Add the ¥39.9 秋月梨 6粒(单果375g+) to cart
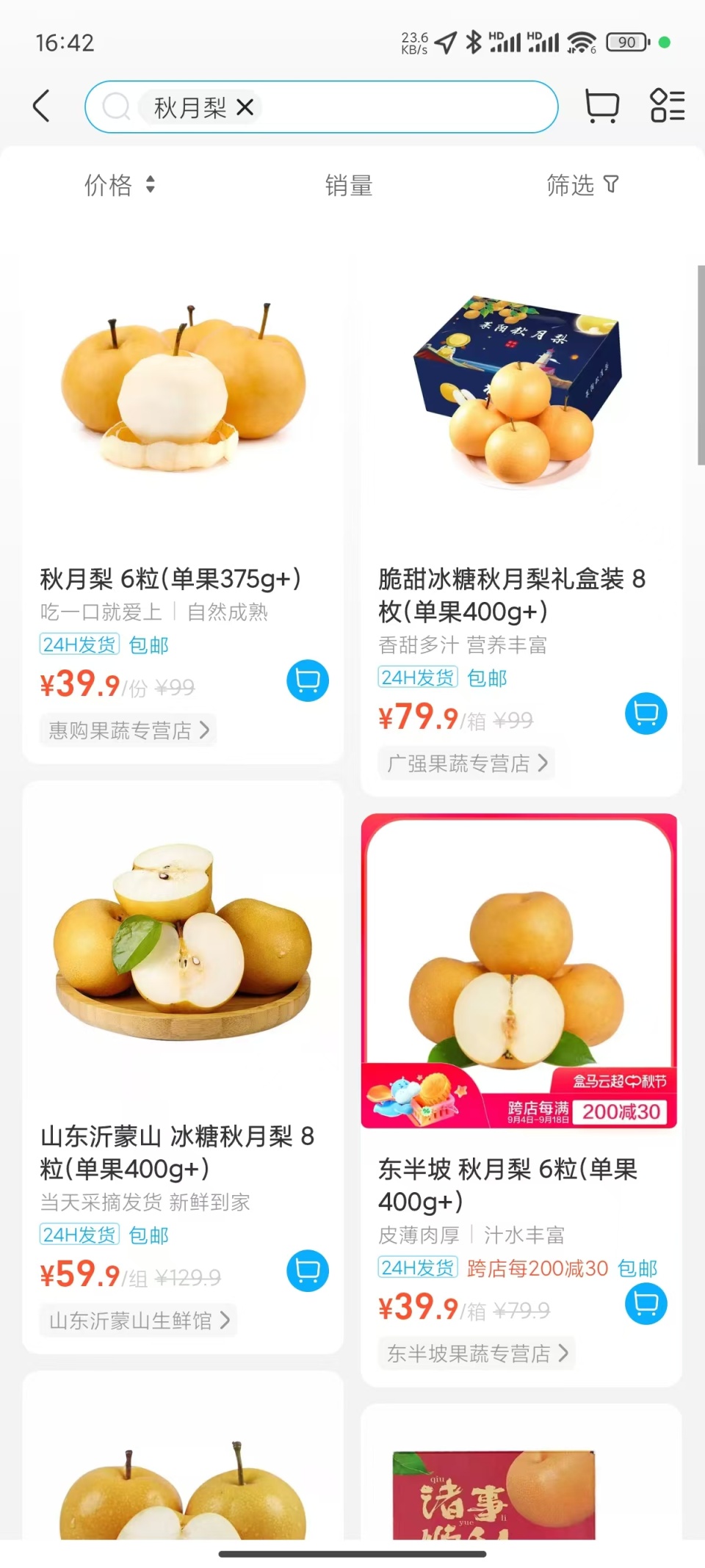The image size is (705, 1568). pos(307,681)
